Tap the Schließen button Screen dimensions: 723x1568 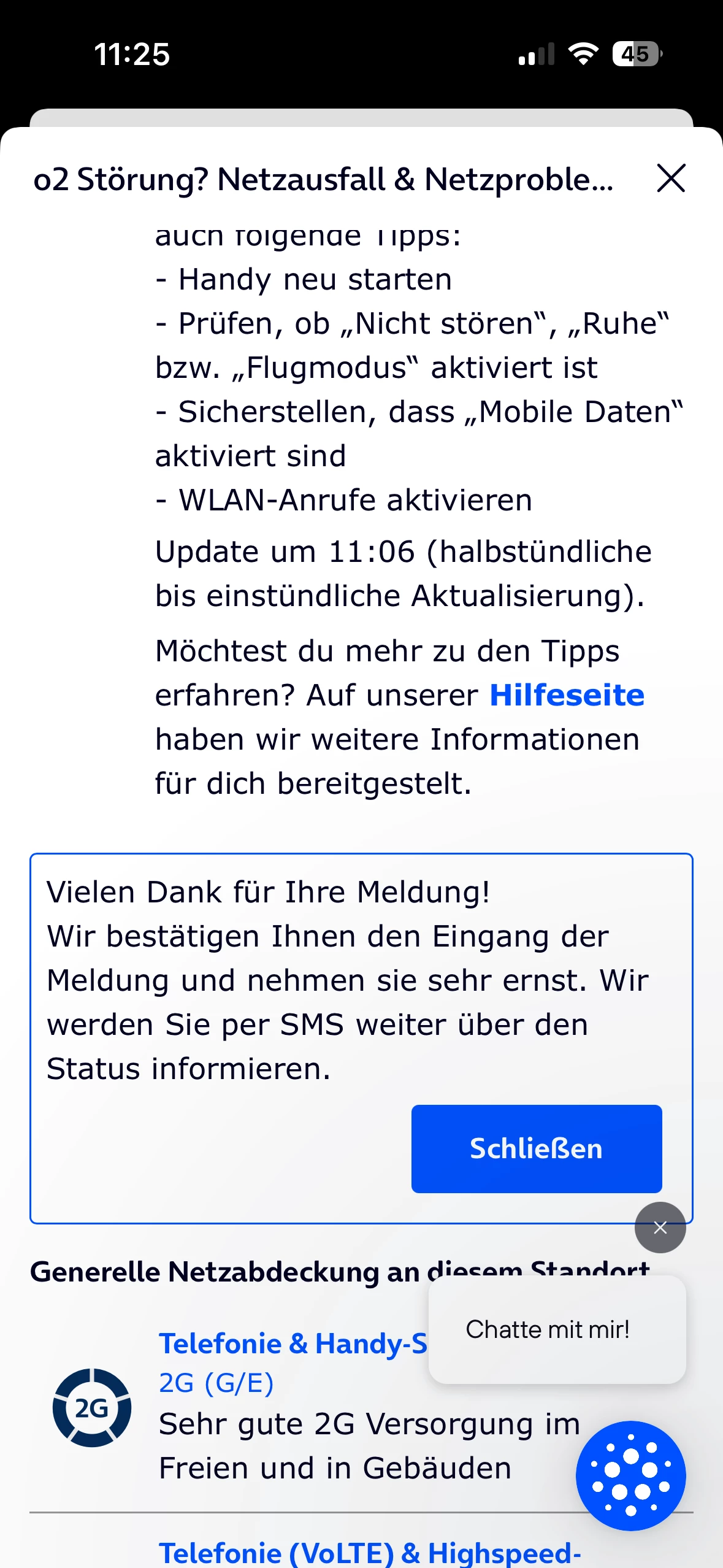click(536, 1148)
